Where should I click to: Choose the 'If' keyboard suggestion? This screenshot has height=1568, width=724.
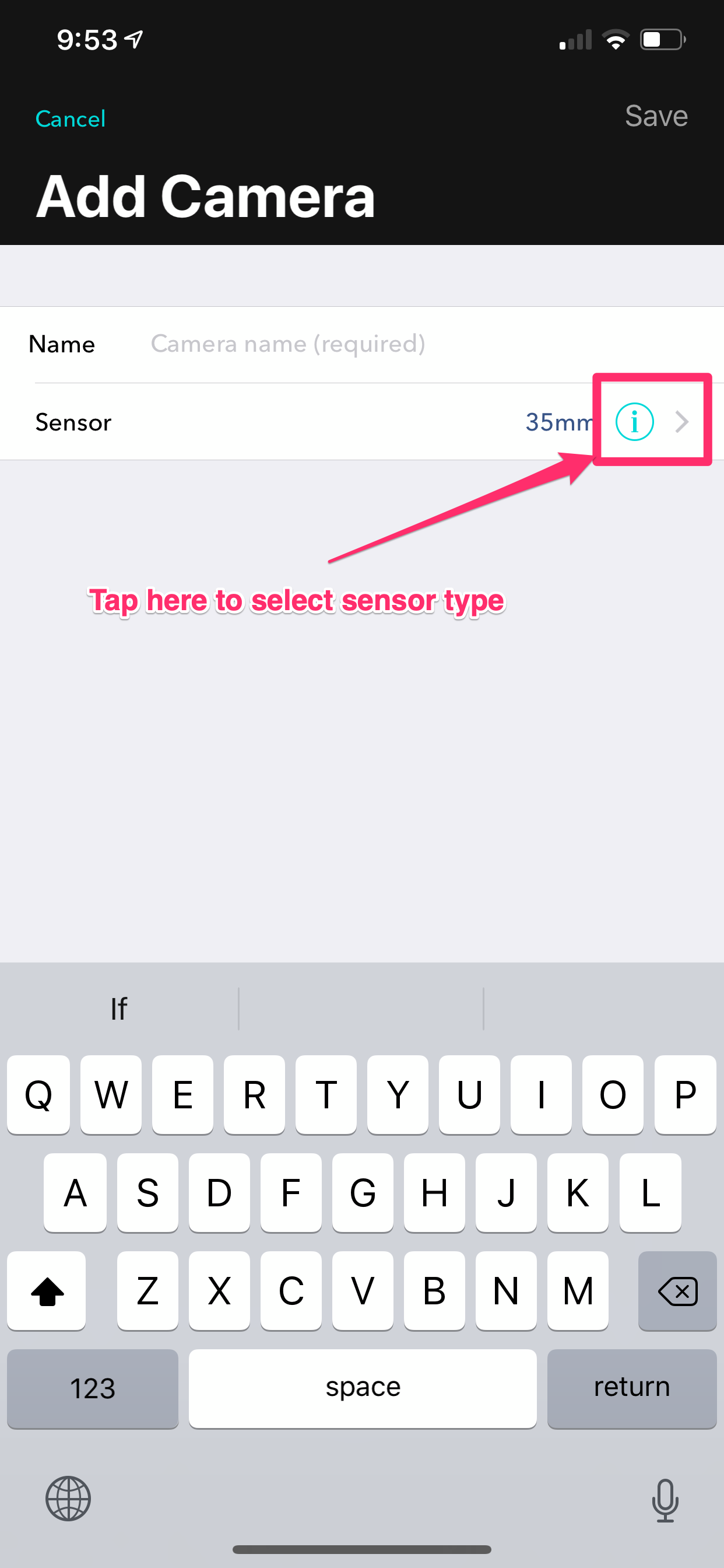(119, 1009)
